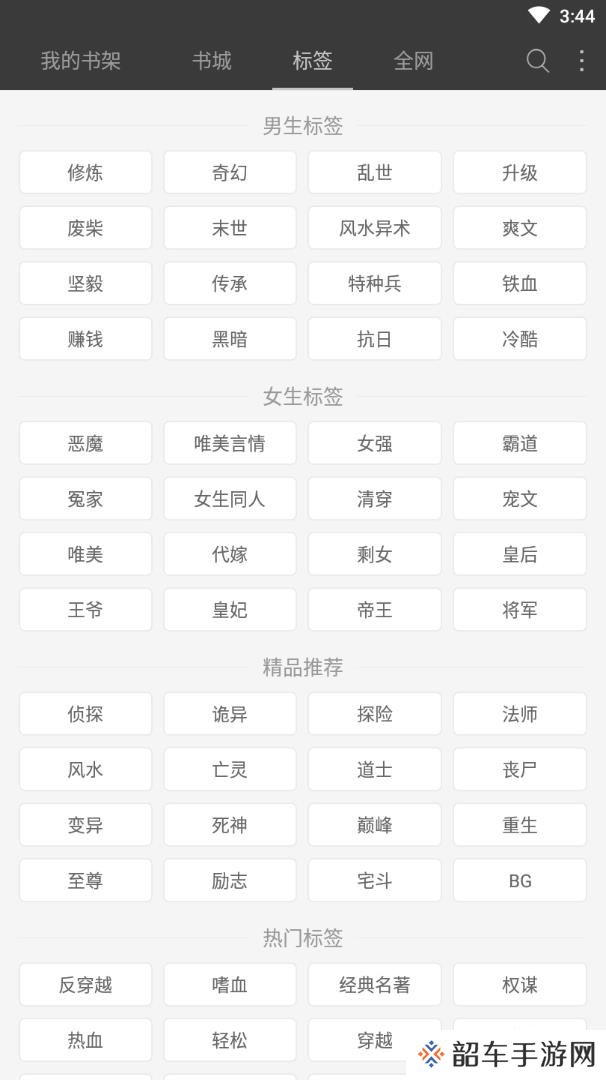The image size is (606, 1080).
Task: Tap the 冷酷 tag
Action: [520, 339]
